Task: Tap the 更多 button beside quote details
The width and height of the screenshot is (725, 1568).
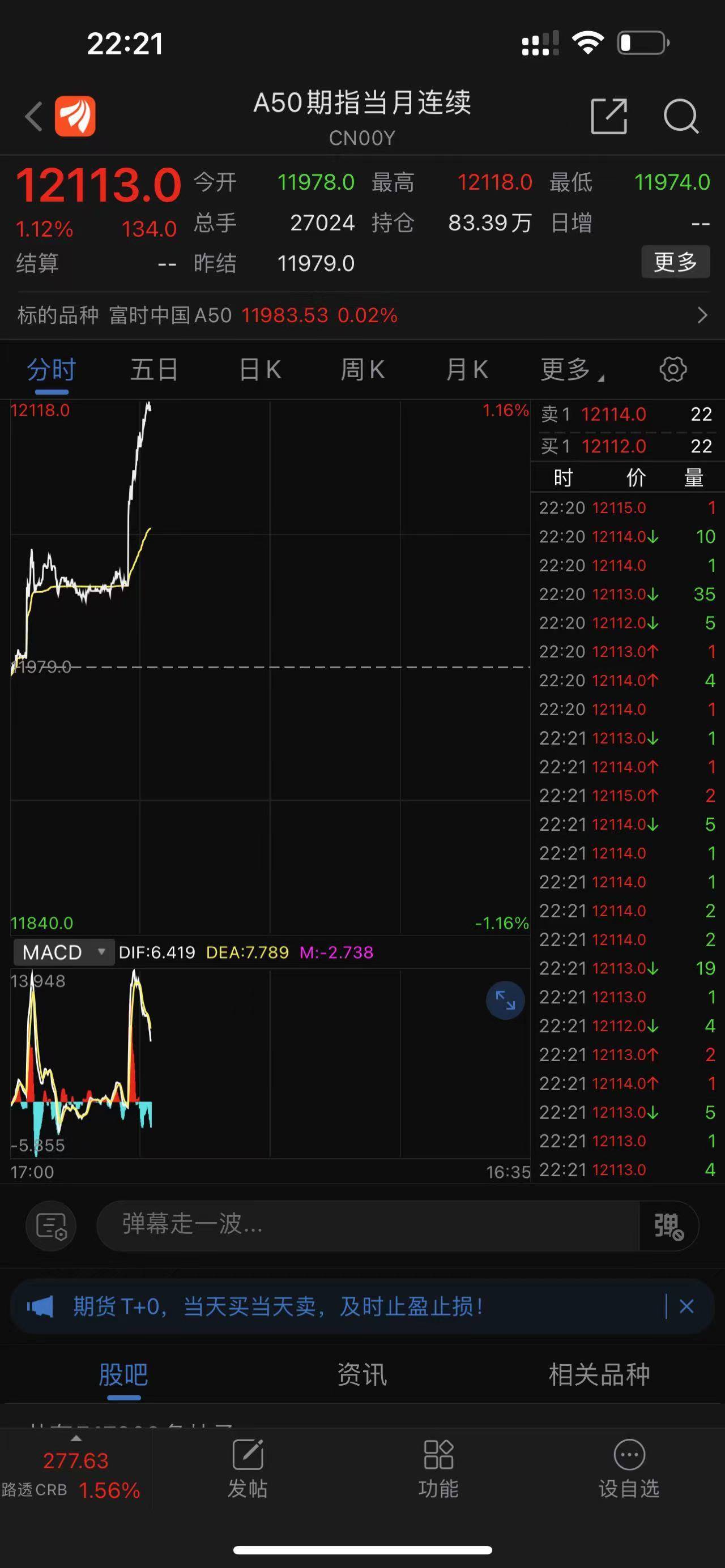Action: click(675, 262)
